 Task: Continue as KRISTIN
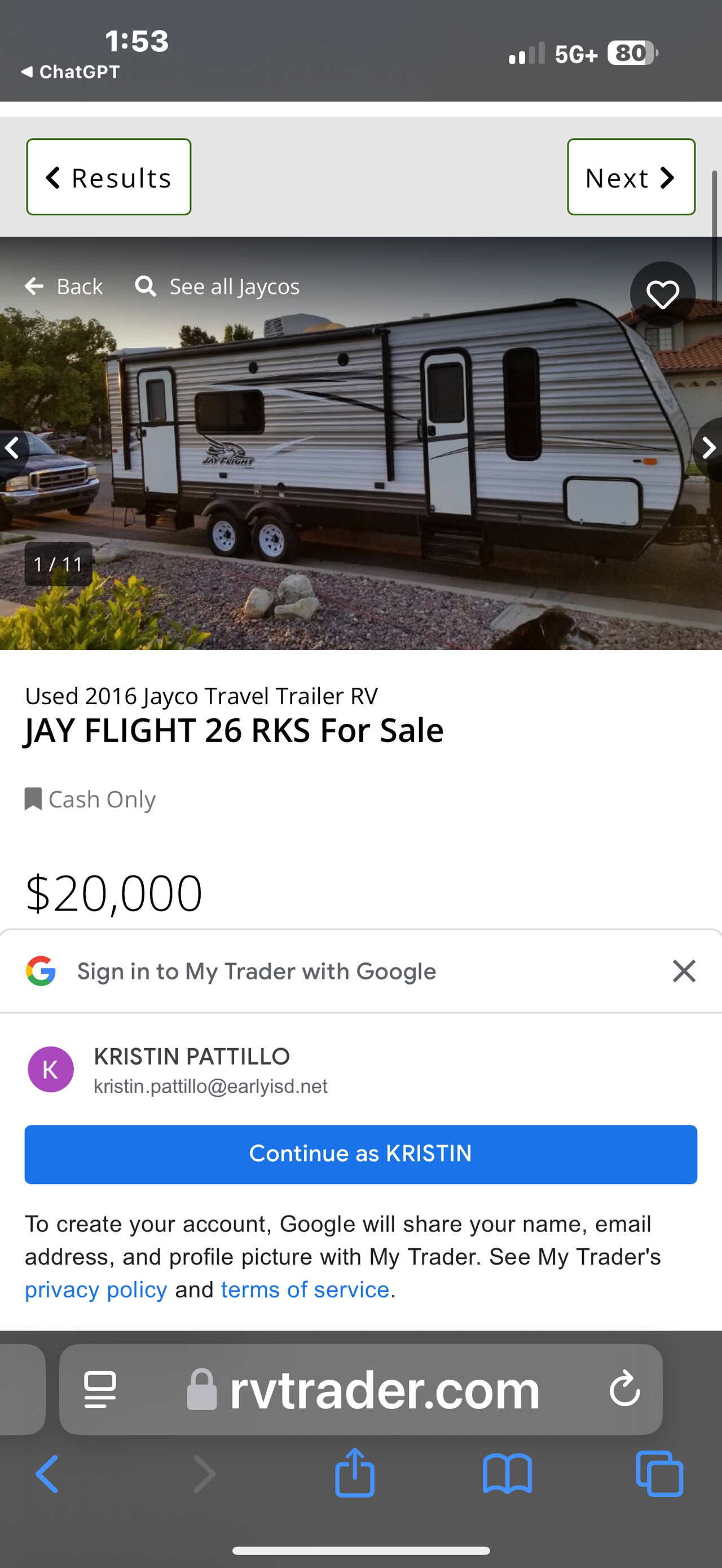[x=360, y=1154]
